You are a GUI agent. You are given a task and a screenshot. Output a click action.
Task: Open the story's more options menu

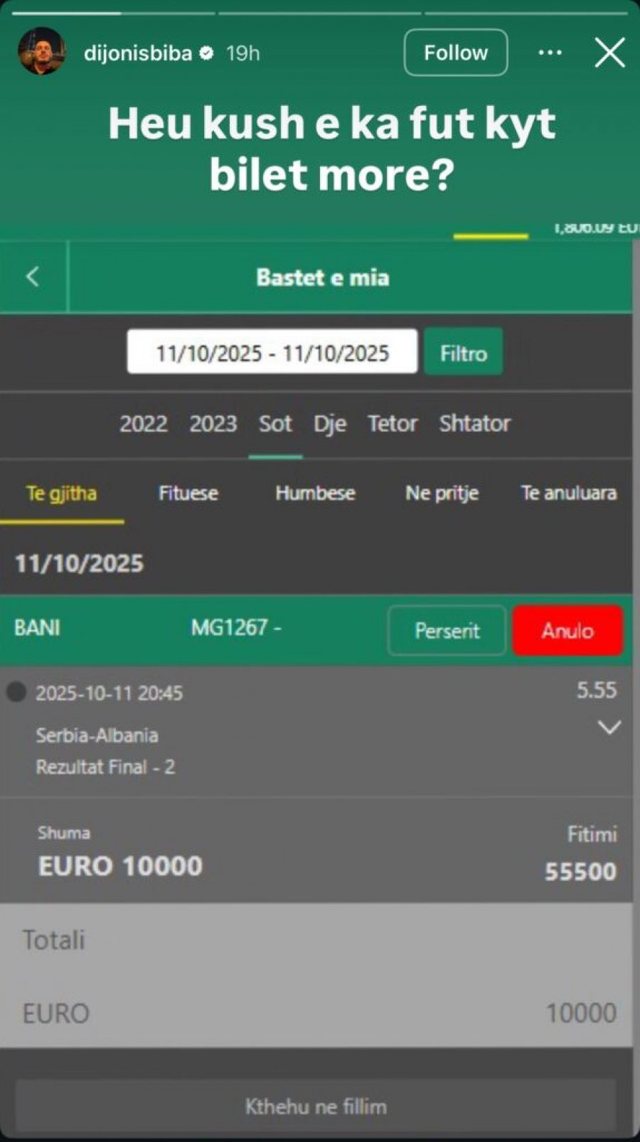550,53
